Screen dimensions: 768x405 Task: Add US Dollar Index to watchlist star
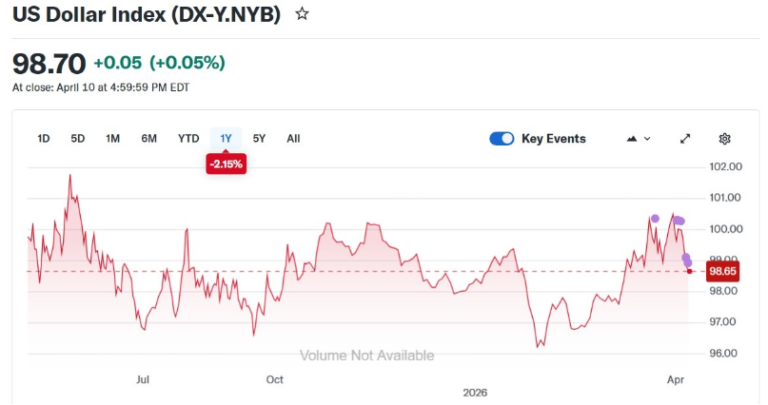(x=302, y=14)
